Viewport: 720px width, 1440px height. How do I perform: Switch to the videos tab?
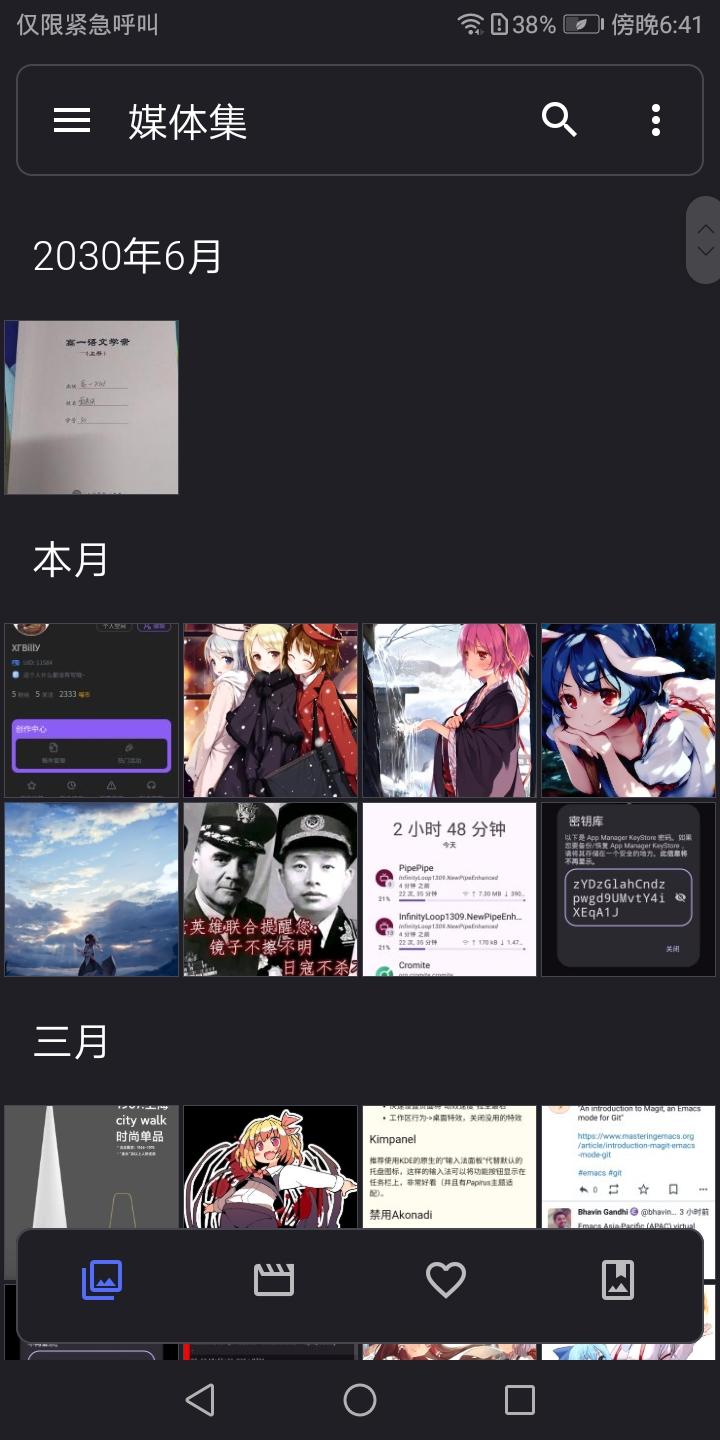(274, 1279)
